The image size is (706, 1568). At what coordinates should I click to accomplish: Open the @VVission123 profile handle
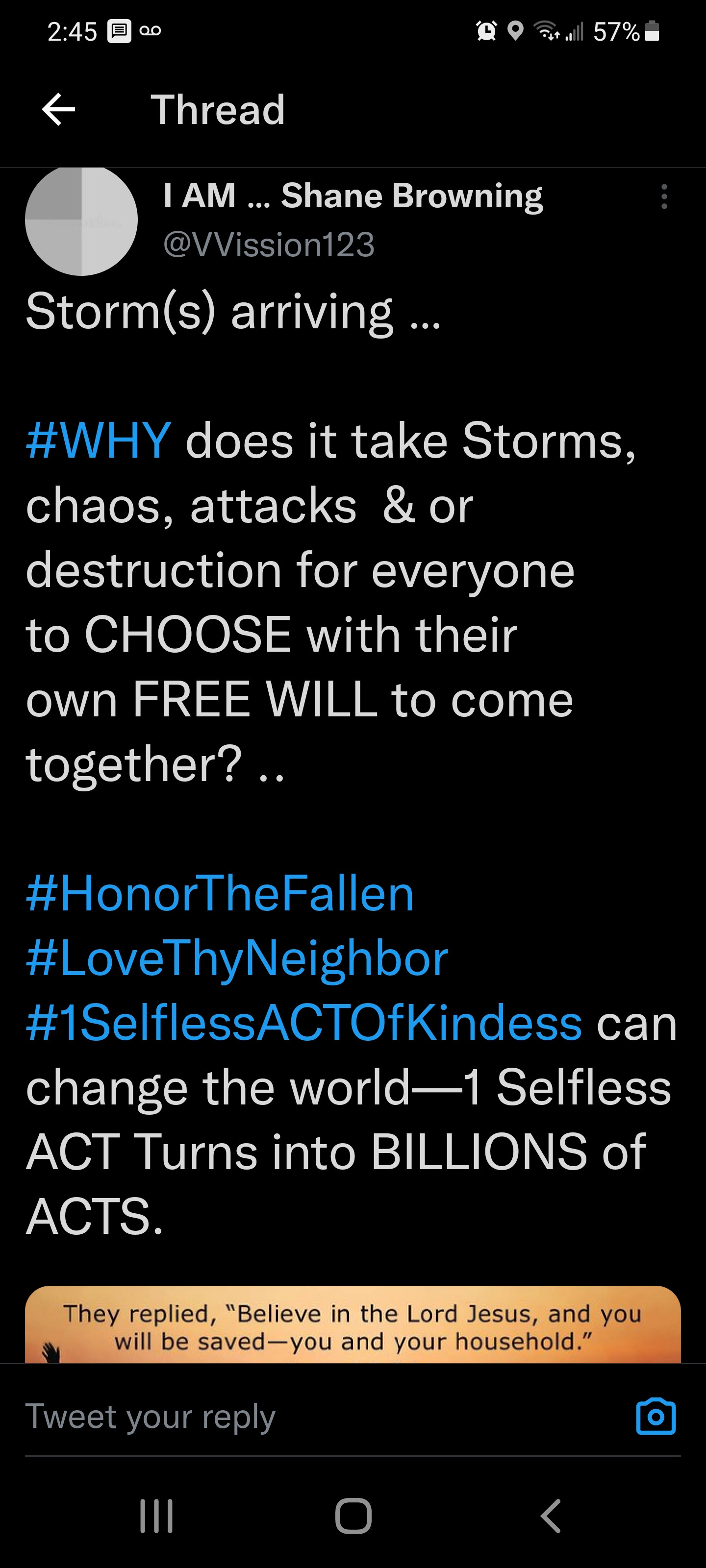click(269, 245)
